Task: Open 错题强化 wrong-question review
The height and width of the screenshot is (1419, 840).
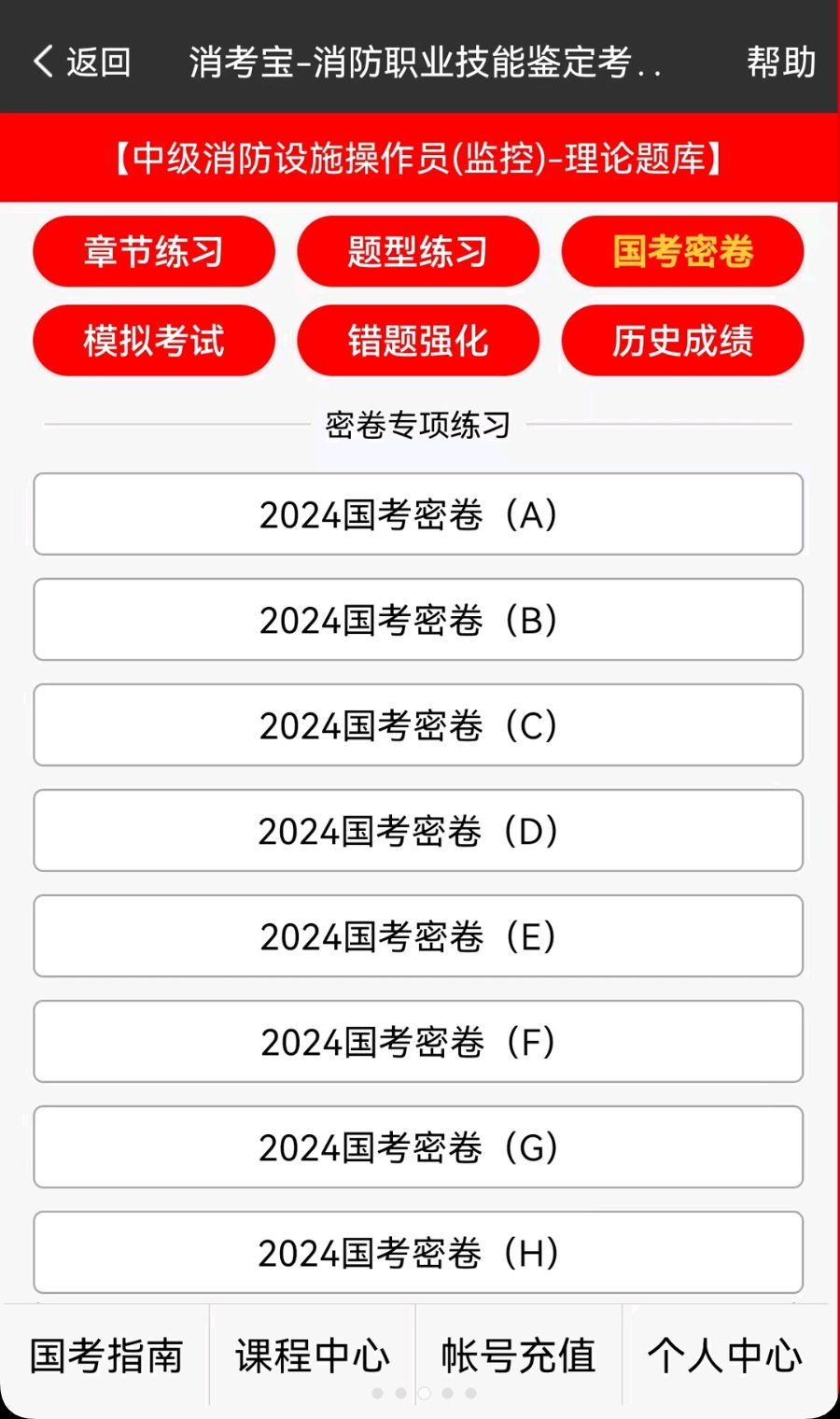Action: (x=418, y=341)
